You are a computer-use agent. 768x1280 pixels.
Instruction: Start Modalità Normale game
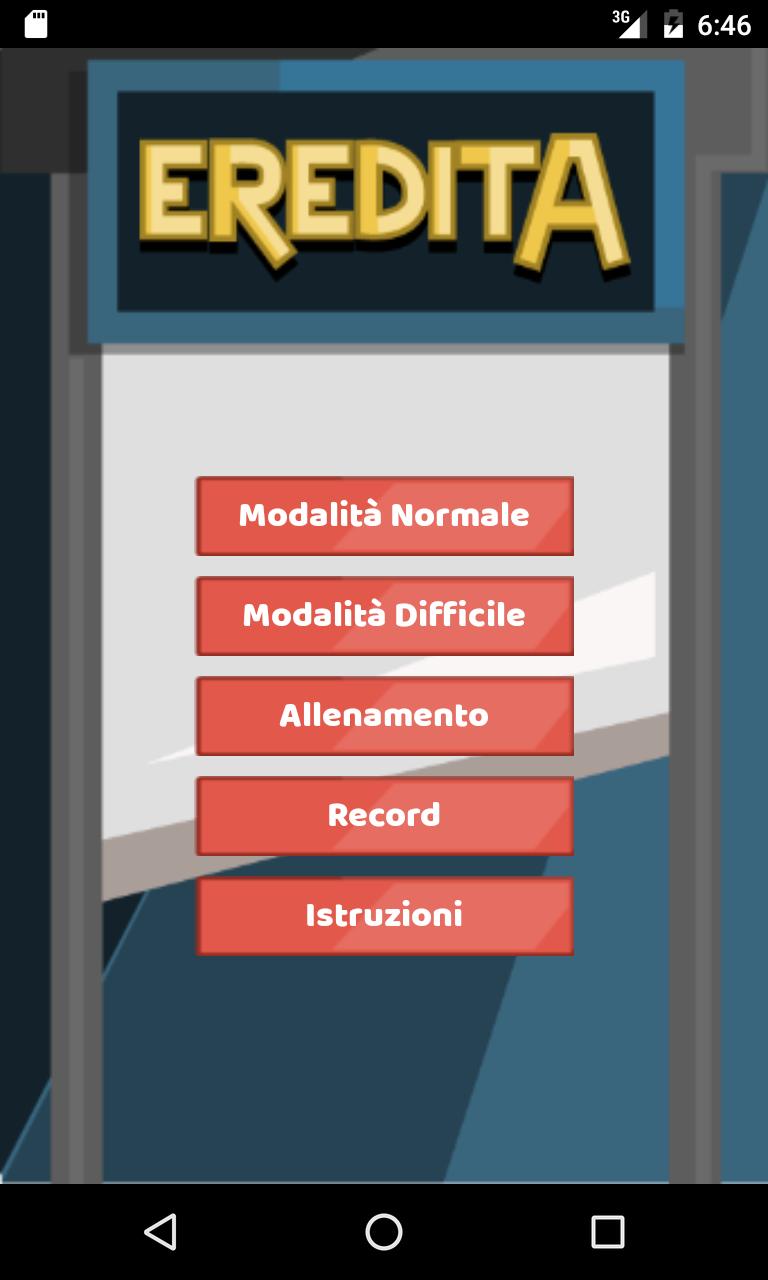click(x=384, y=516)
